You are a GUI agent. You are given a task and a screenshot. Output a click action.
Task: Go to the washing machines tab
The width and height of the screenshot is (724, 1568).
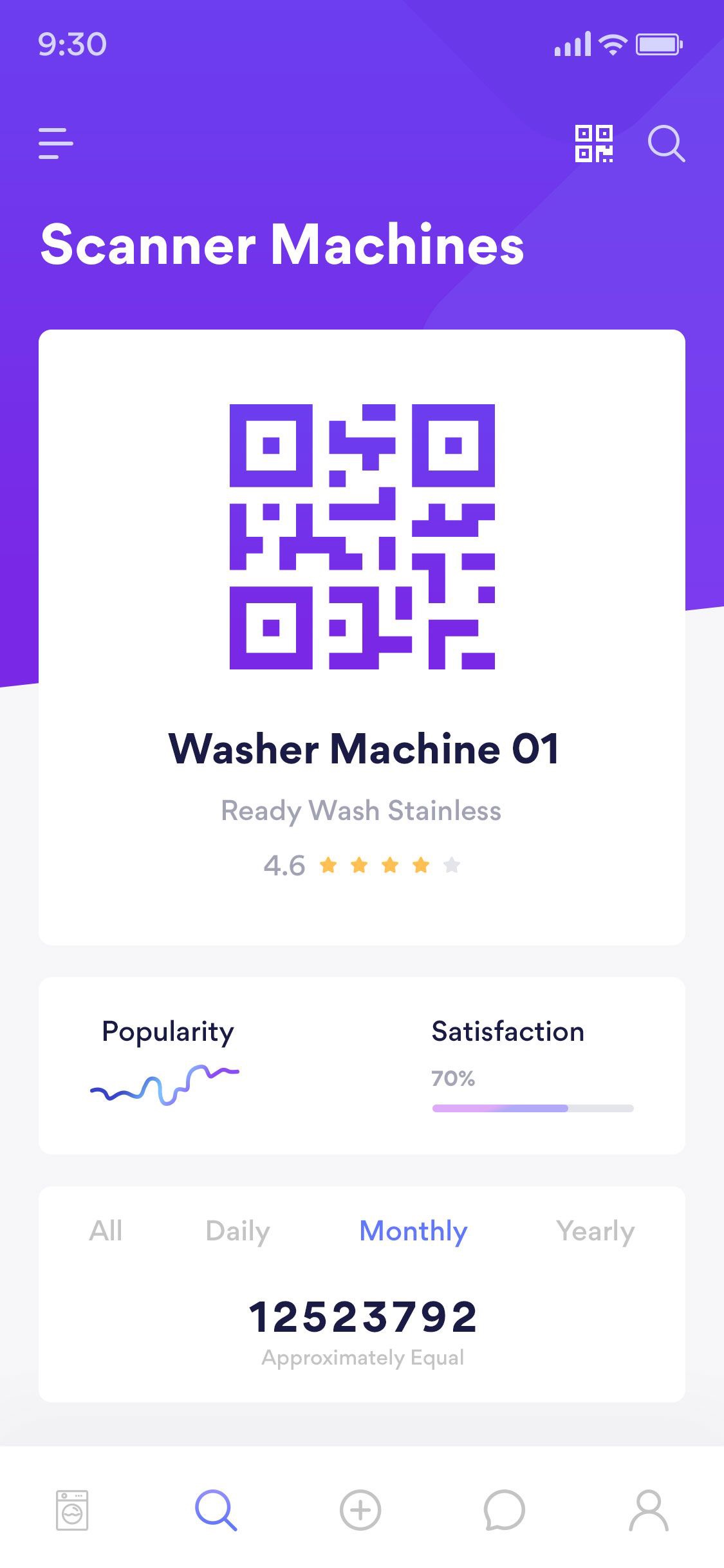pos(72,1510)
